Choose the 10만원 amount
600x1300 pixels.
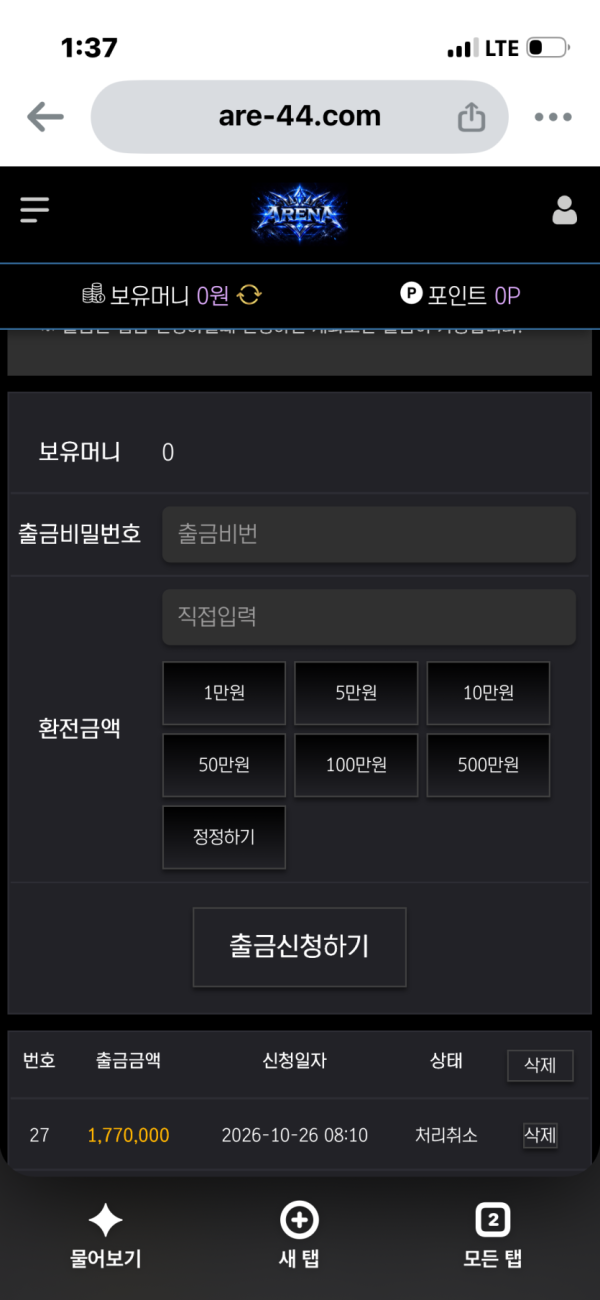point(488,693)
